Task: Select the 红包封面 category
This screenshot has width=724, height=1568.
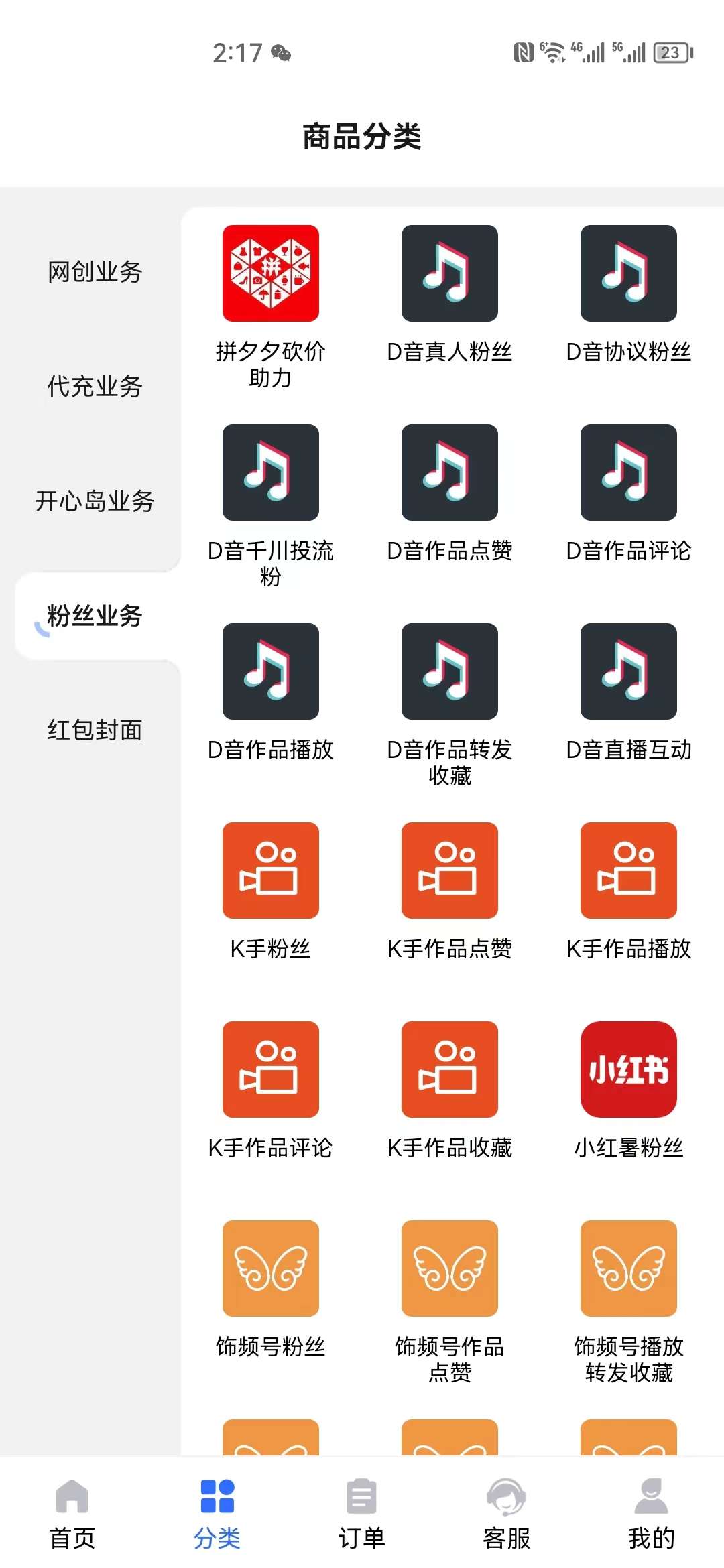Action: [x=95, y=730]
